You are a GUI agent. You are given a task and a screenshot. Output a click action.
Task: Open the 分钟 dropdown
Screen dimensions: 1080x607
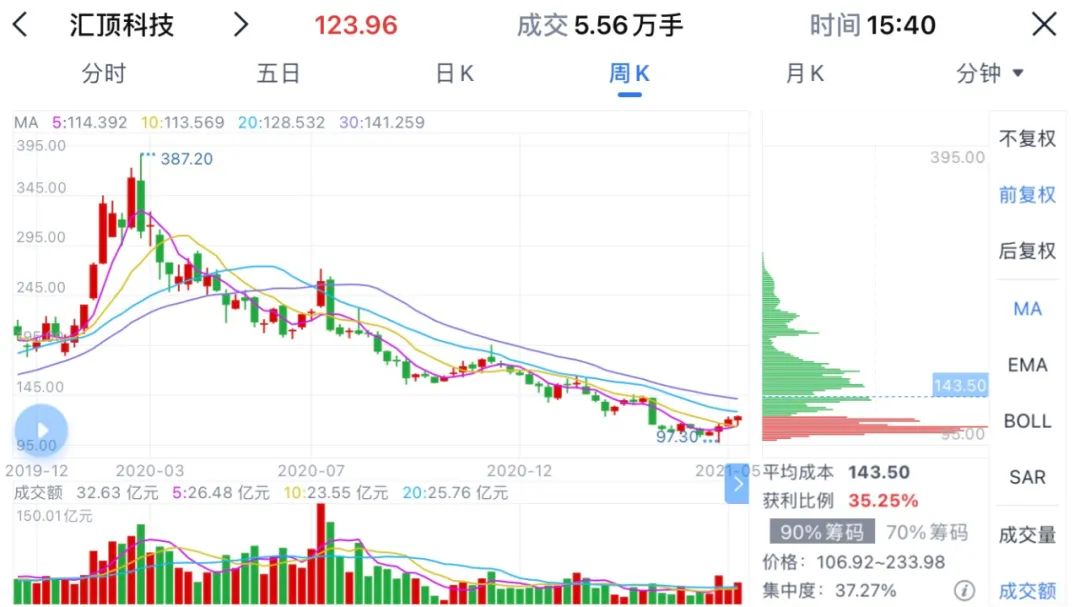point(989,73)
